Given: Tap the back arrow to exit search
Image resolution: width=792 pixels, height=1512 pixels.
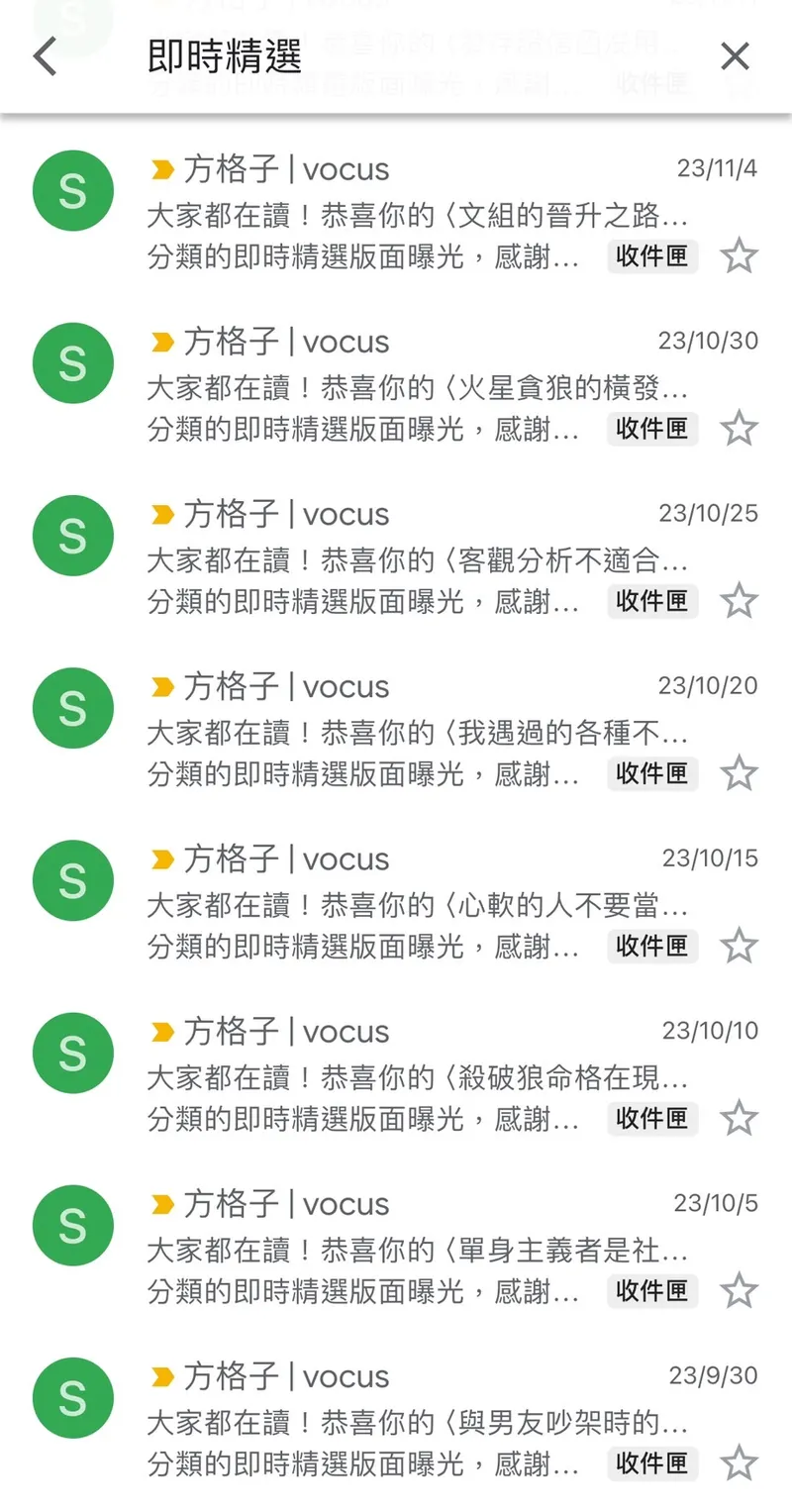Looking at the screenshot, I should pos(44,56).
